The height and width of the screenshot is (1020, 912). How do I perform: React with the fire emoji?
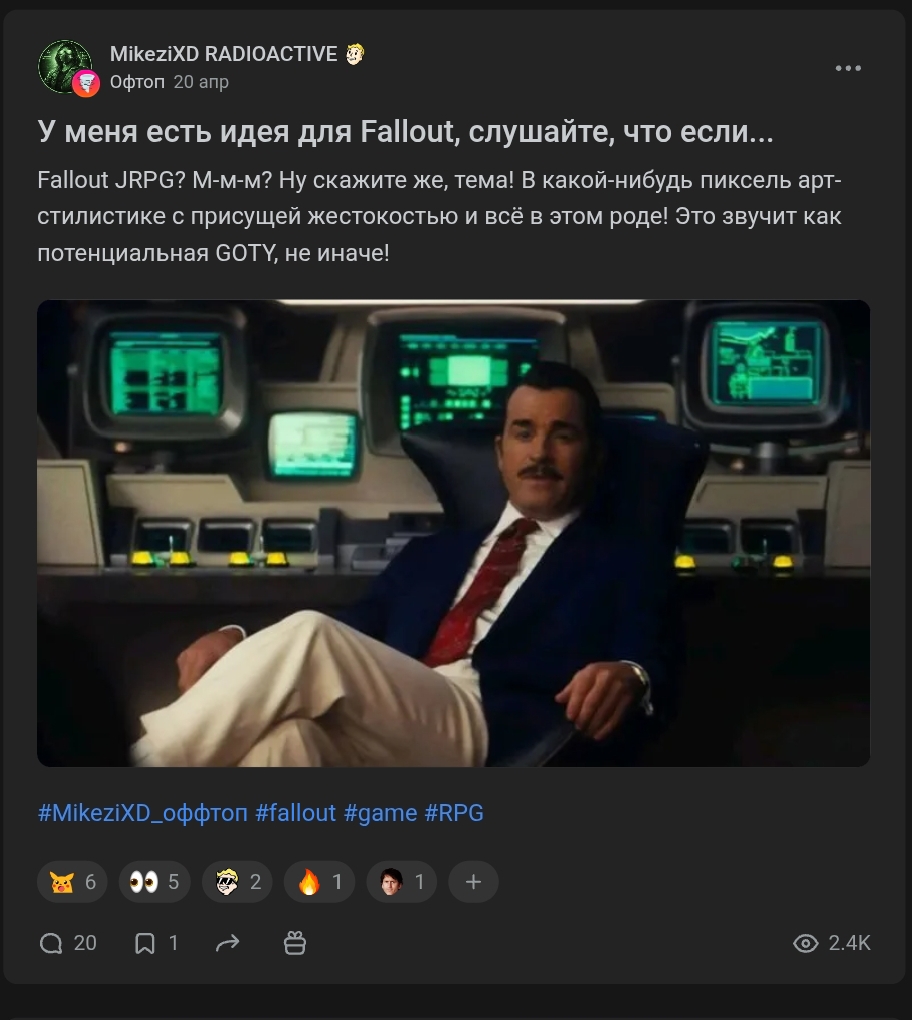(318, 882)
